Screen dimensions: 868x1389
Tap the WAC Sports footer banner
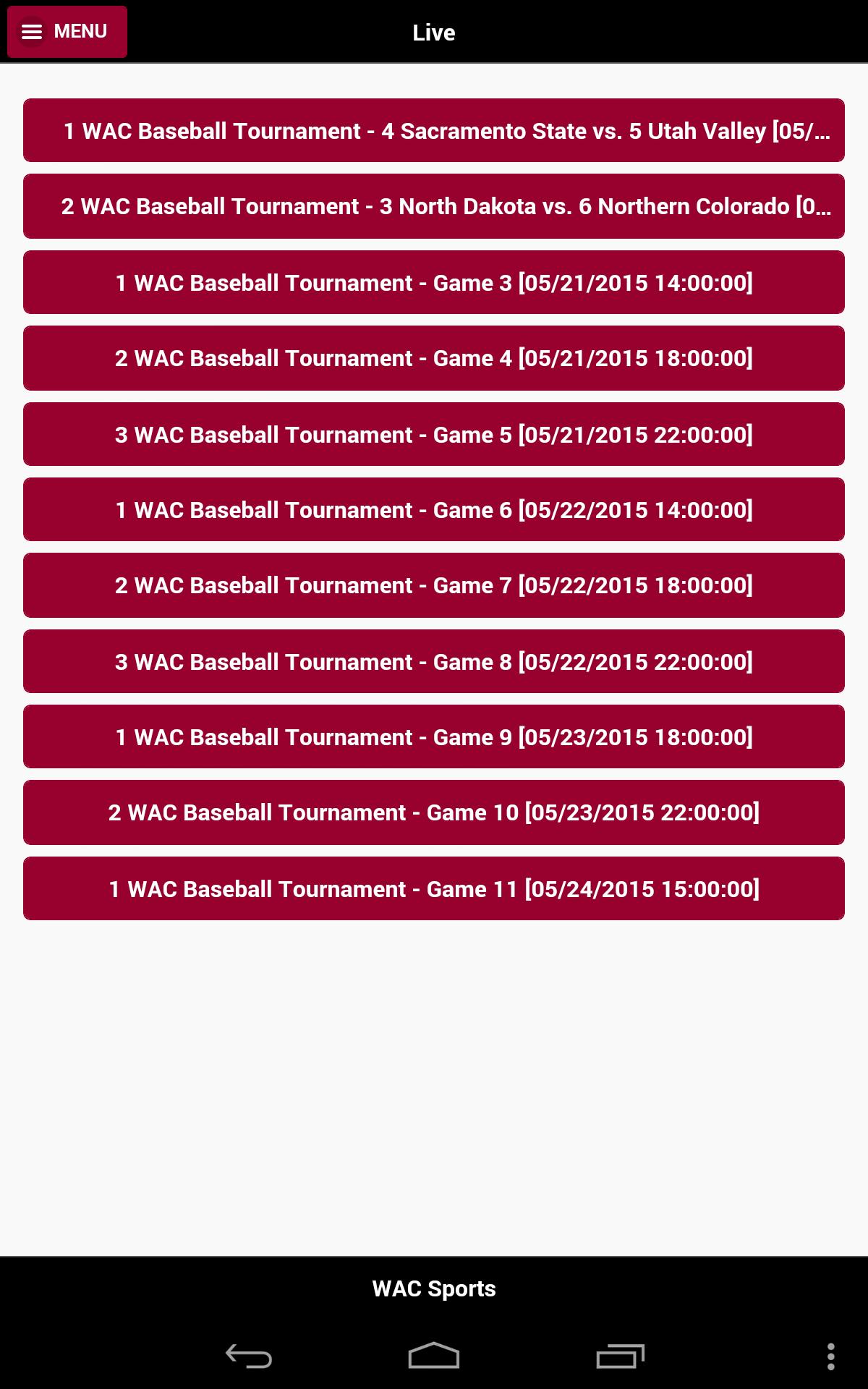(434, 1288)
